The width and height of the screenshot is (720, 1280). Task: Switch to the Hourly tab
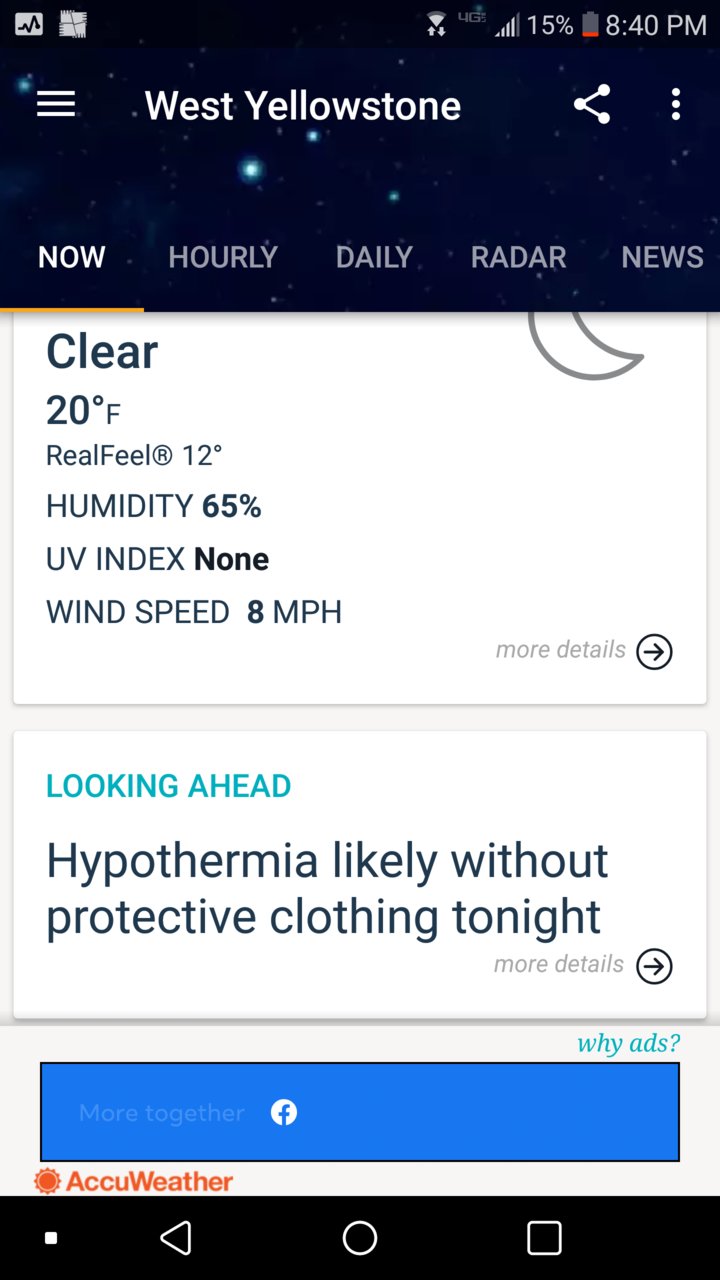coord(223,257)
